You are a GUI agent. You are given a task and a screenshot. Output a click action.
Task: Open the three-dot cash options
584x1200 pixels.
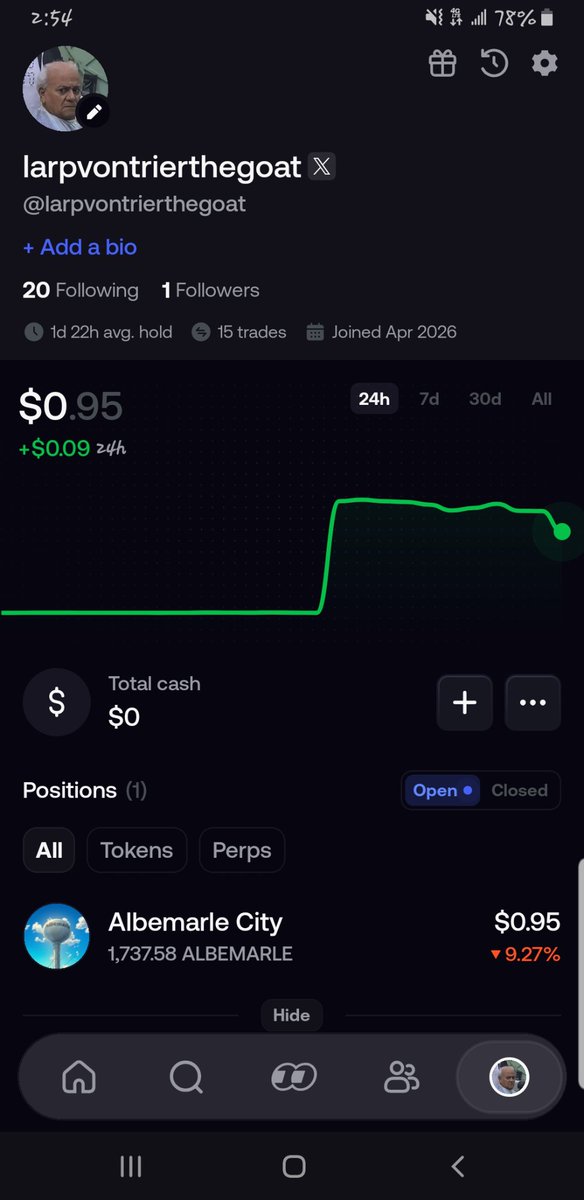533,702
